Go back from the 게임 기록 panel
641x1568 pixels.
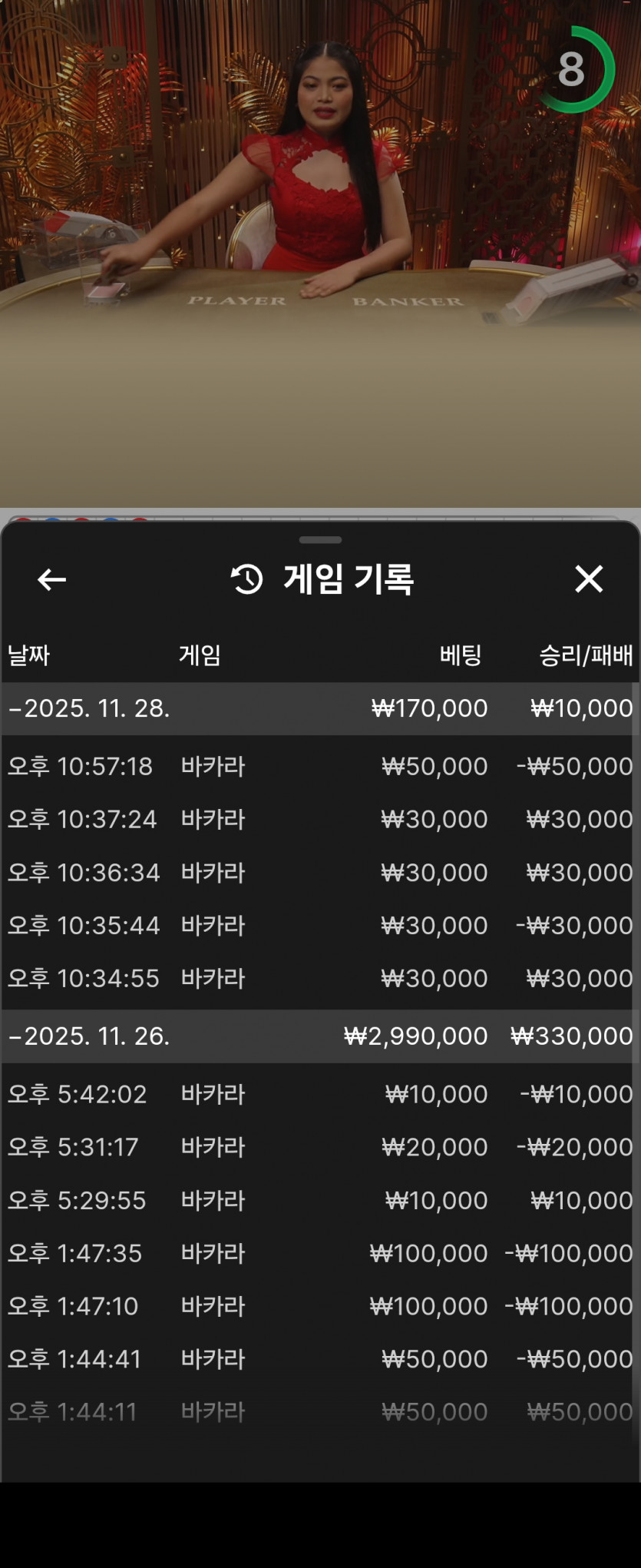[x=51, y=579]
